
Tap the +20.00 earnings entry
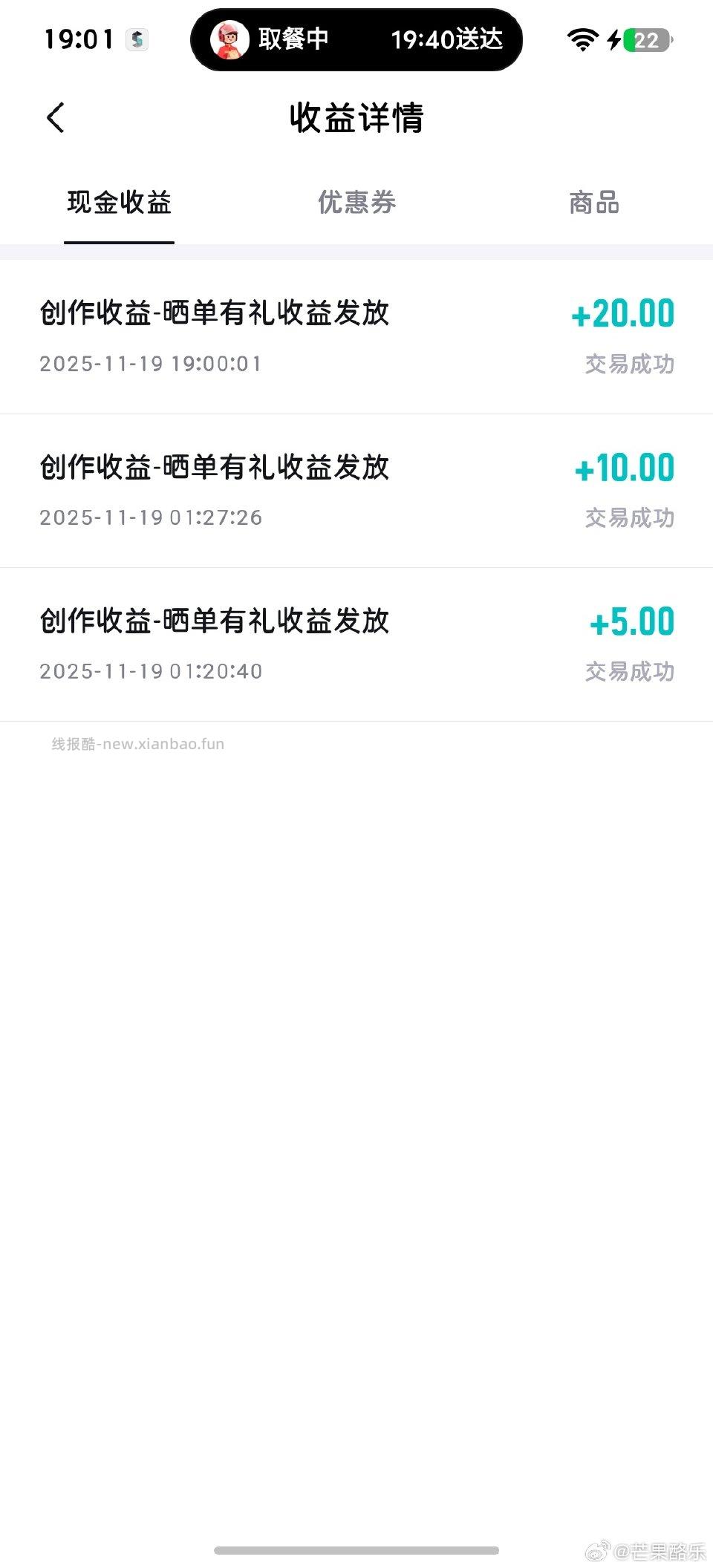click(624, 313)
